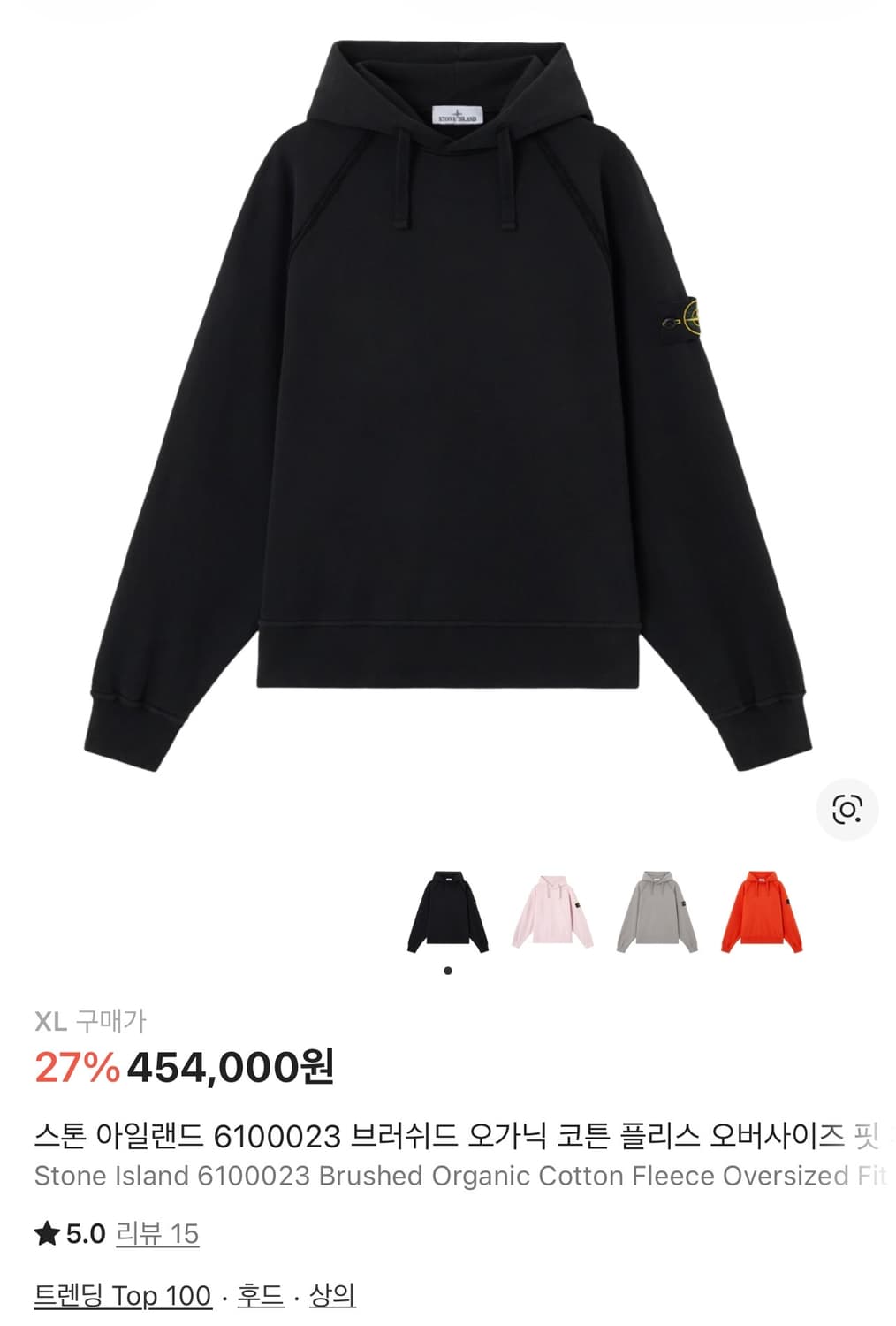Click the carousel page indicator dot
Image resolution: width=896 pixels, height=1326 pixels.
[448, 972]
